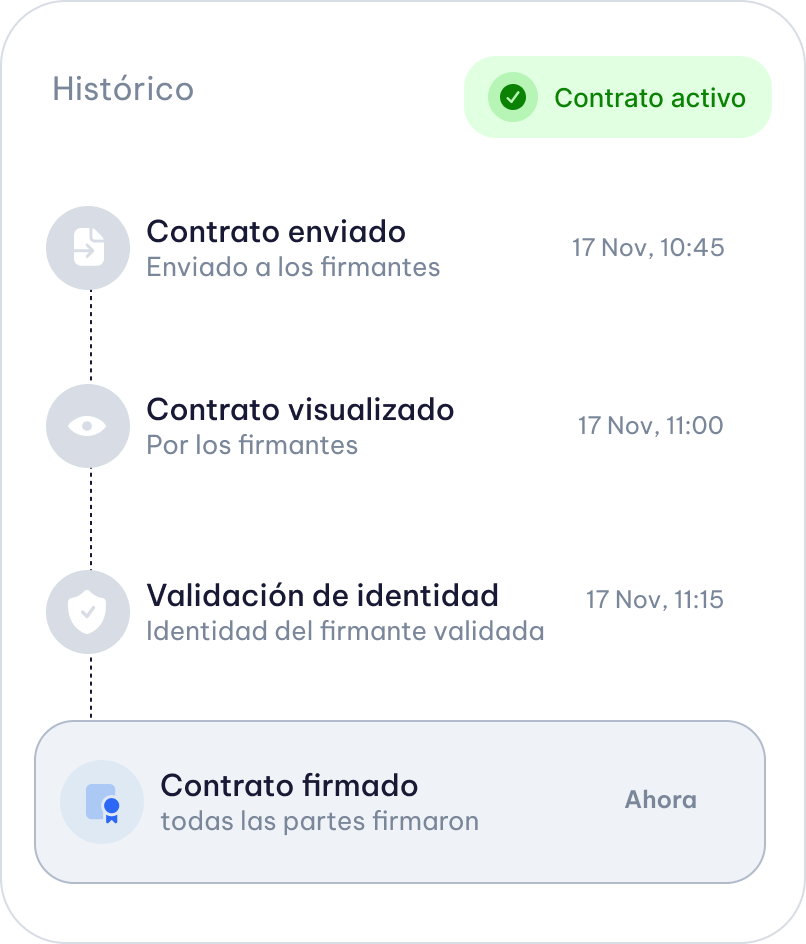
Task: Toggle visibility of Contrato visualizado step
Action: [x=300, y=426]
